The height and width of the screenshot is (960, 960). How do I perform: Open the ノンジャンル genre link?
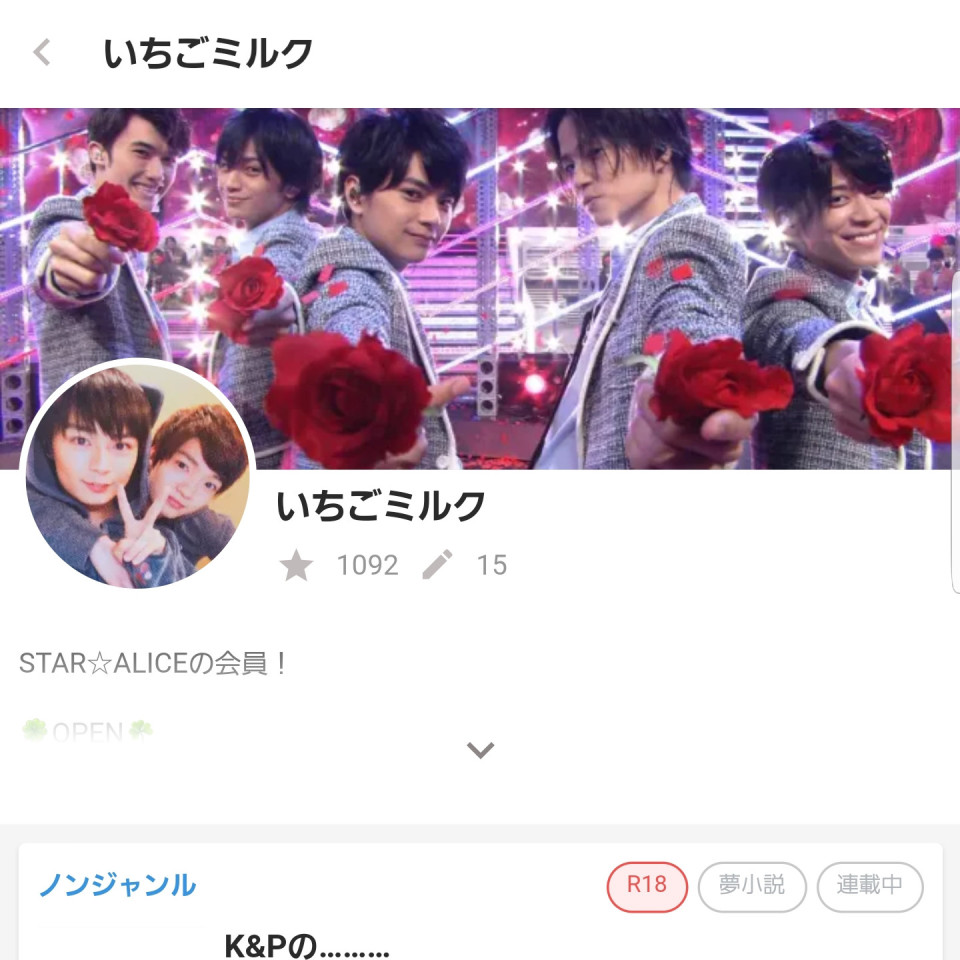point(117,885)
